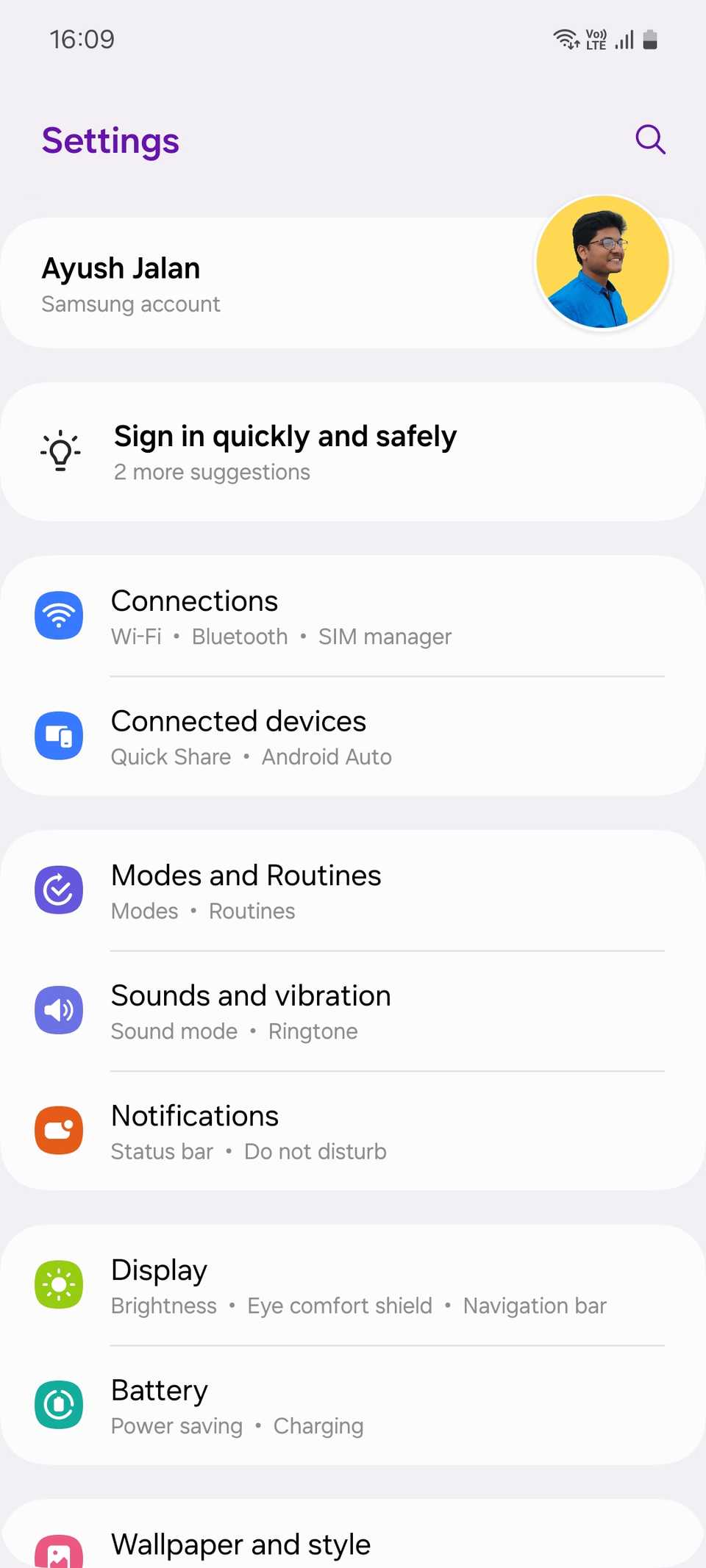Screen dimensions: 706x1568
Task: Open Sign in quickly and safely
Action: (x=285, y=435)
